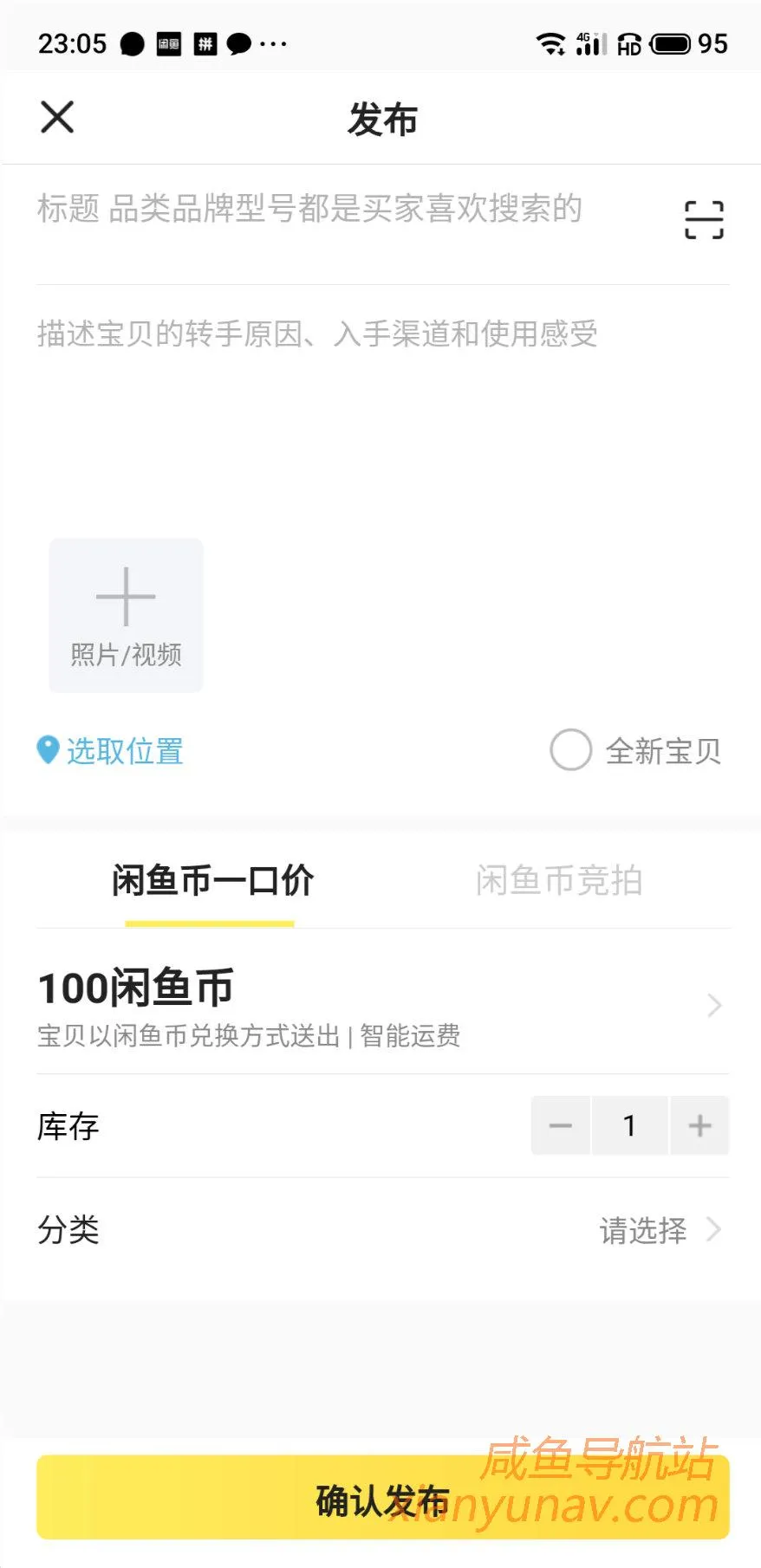Screen dimensions: 761x1568
Task: Select the 闲鱼币一口价 tab
Action: pyautogui.click(x=211, y=880)
